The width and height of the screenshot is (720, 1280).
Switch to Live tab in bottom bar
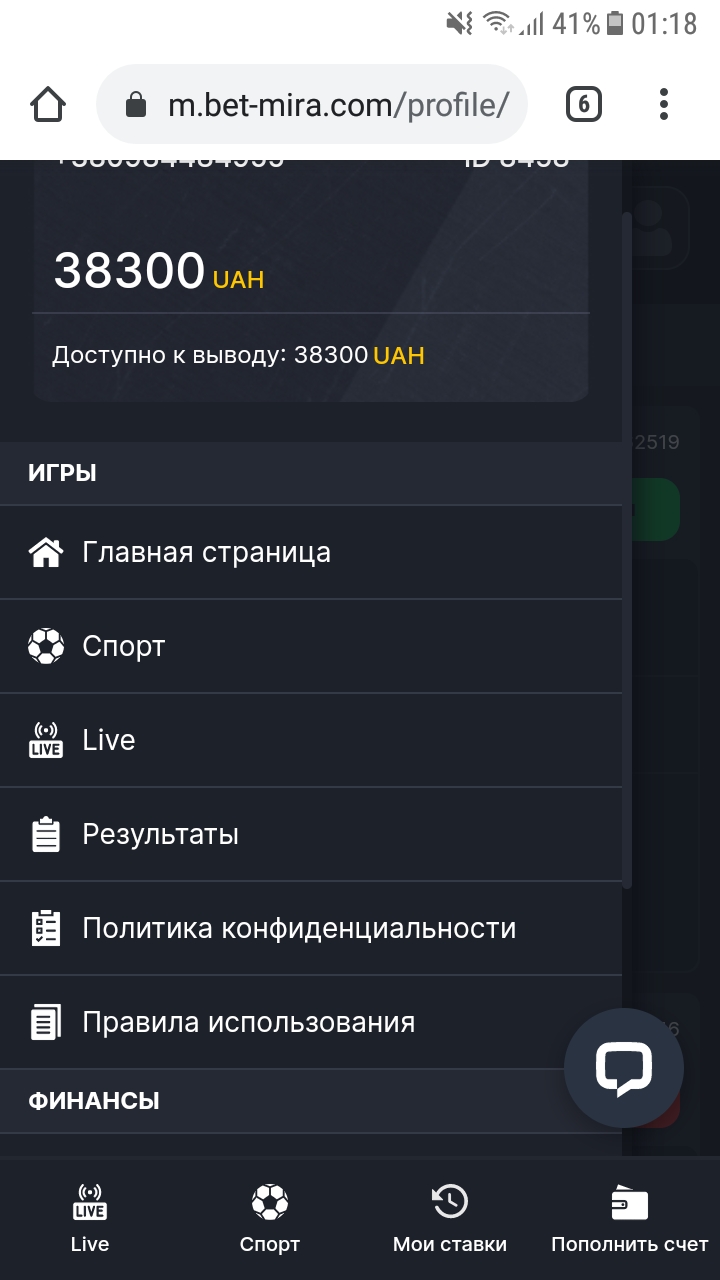tap(90, 1219)
